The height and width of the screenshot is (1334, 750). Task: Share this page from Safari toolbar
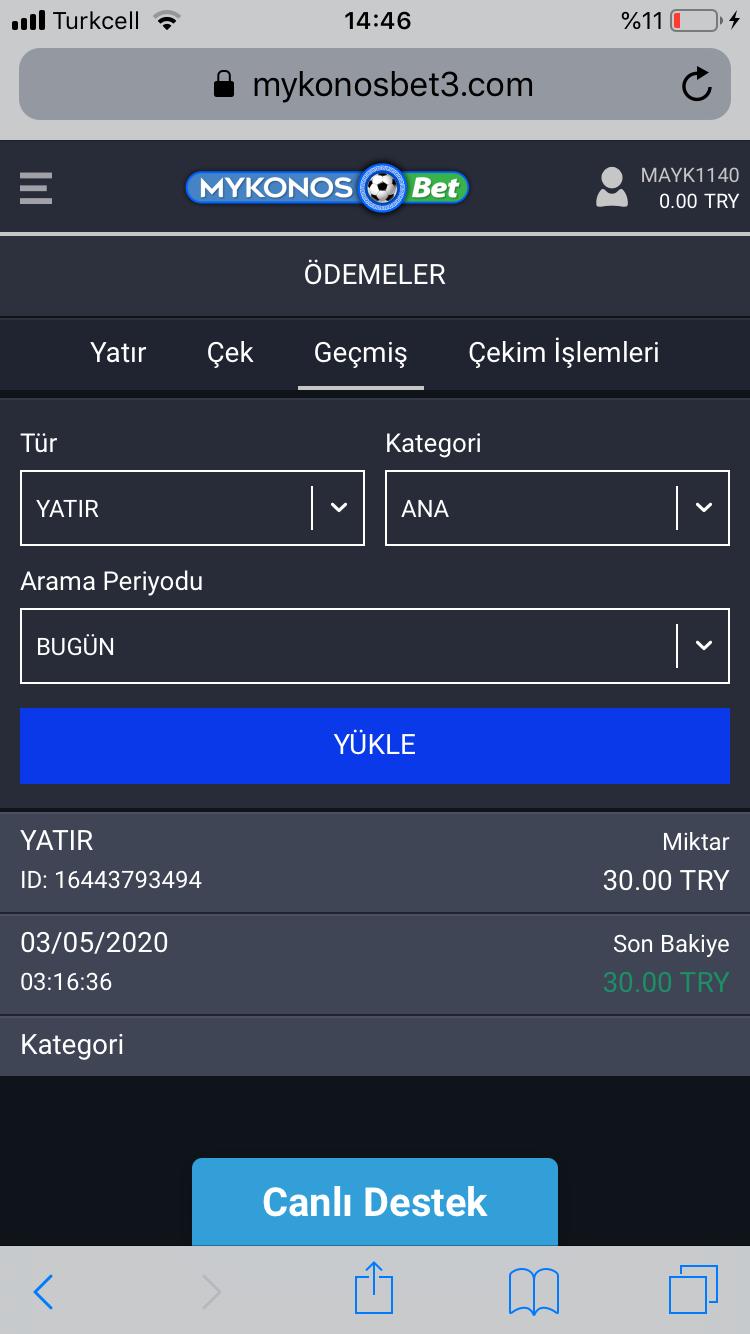375,1288
